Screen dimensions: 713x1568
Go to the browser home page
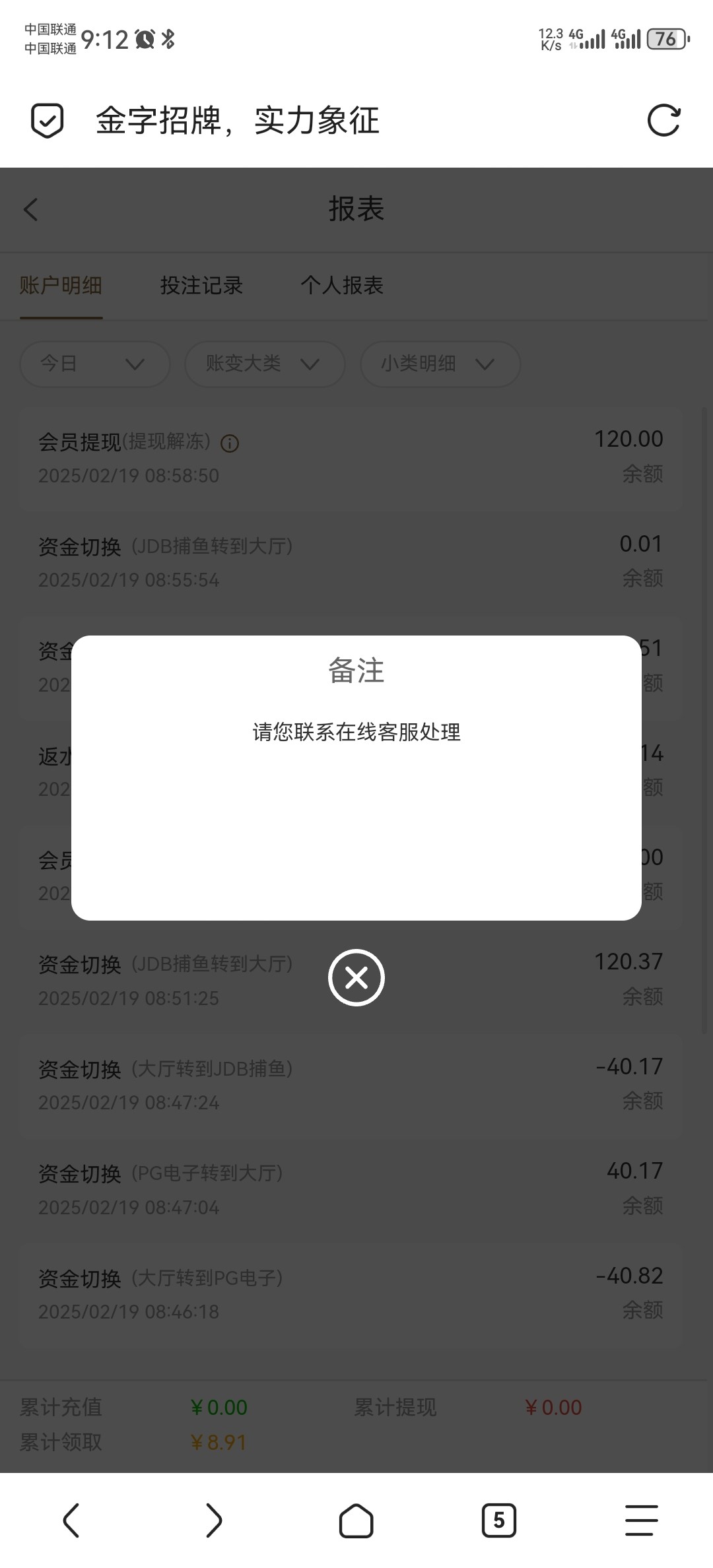click(356, 1520)
